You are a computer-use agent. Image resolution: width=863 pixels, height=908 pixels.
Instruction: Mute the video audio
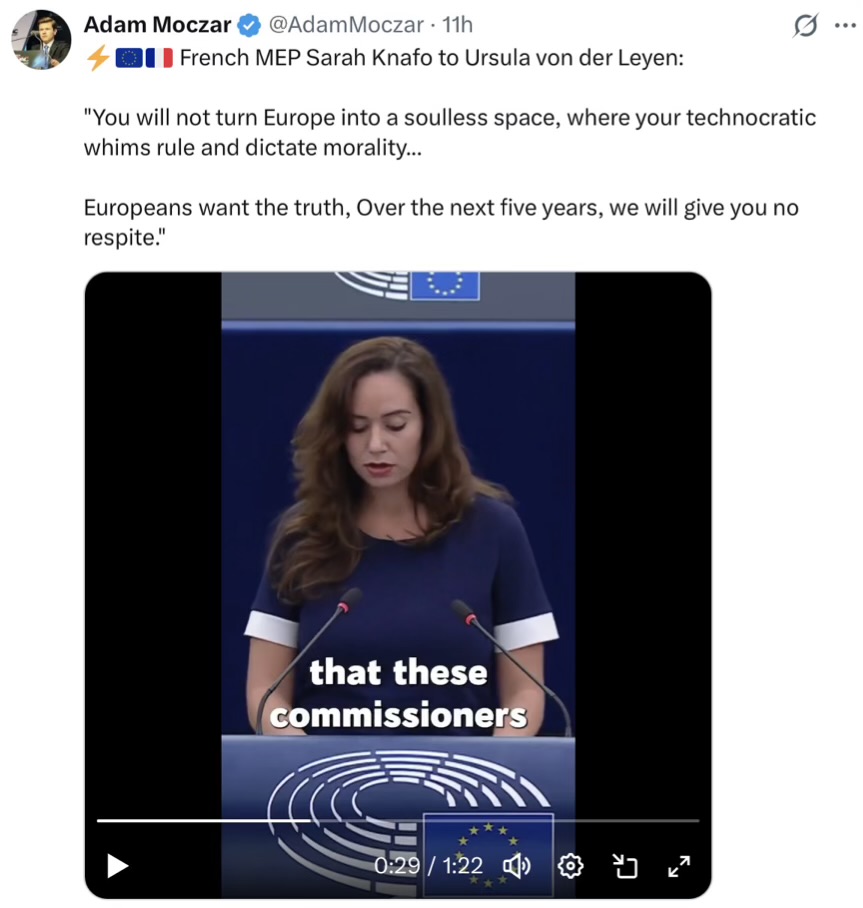pyautogui.click(x=517, y=865)
